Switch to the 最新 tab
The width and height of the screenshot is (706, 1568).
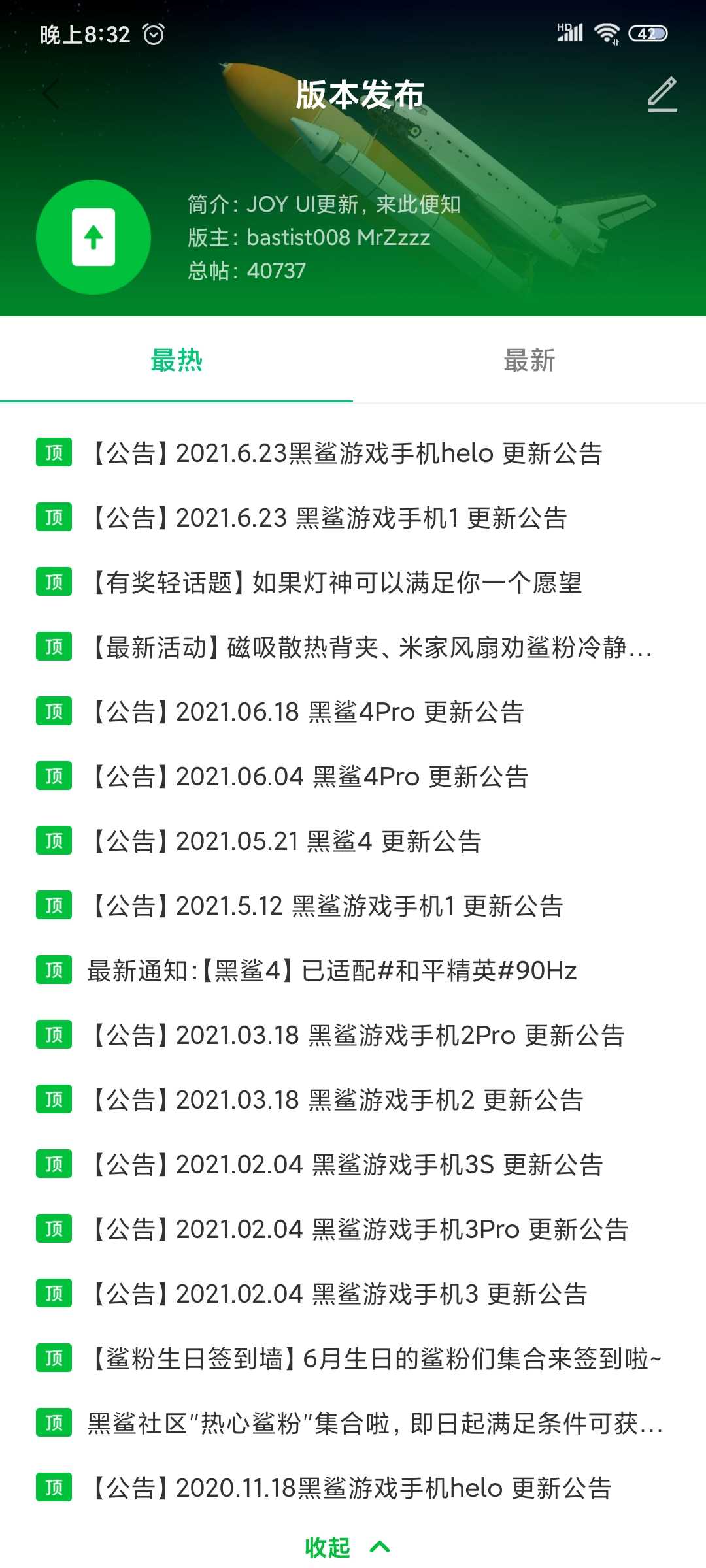pyautogui.click(x=529, y=361)
